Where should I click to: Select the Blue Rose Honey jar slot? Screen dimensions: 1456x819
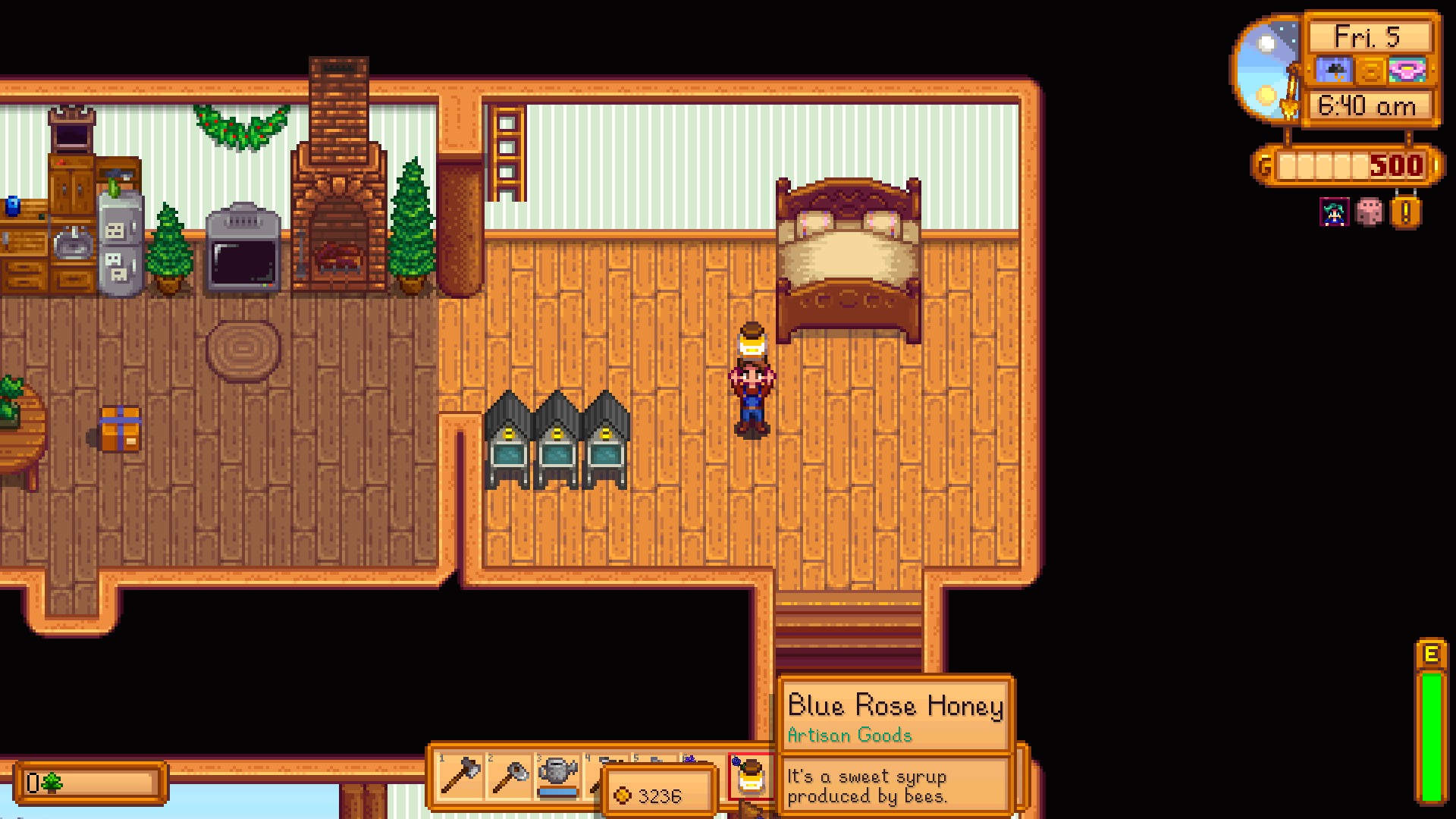pos(751,777)
